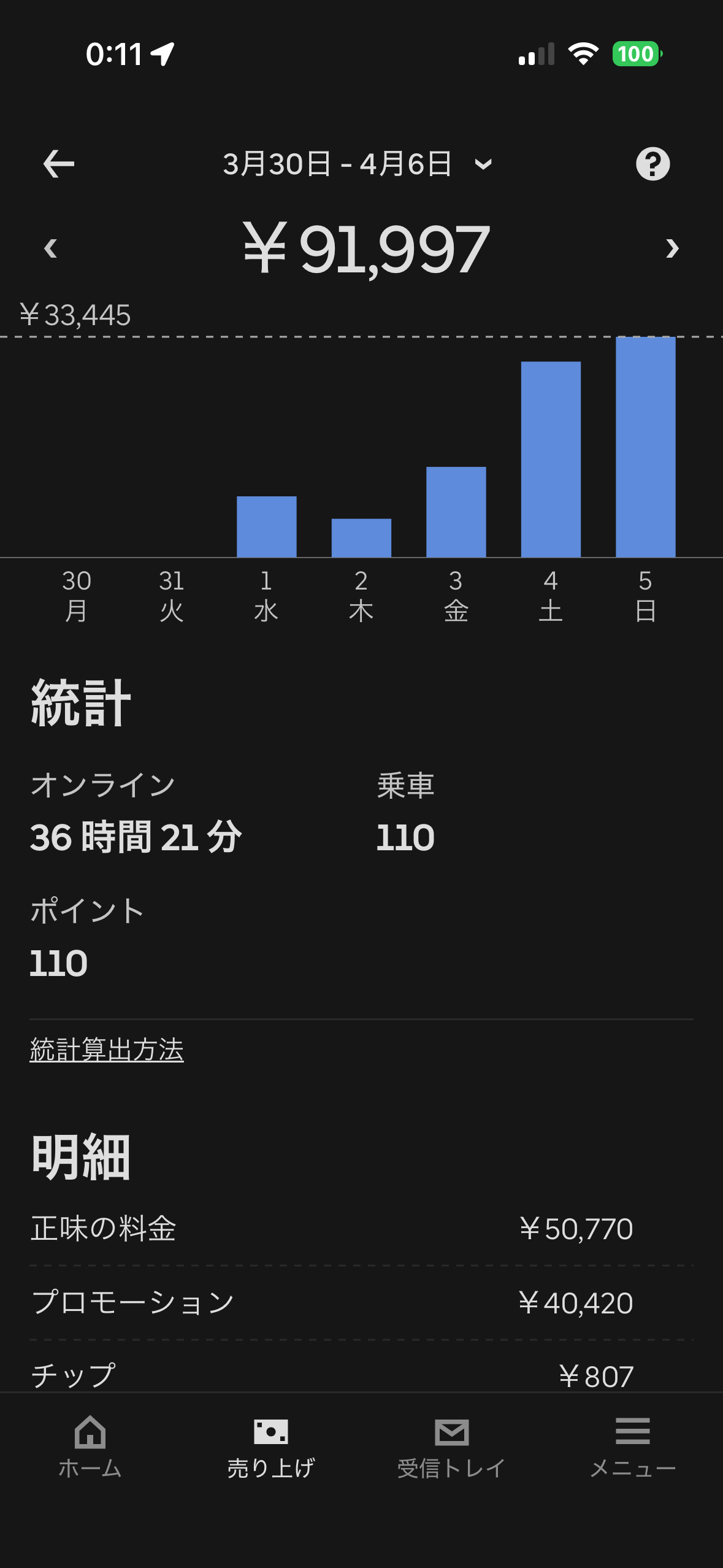The image size is (723, 1568).
Task: Tap the 正味の料金 net fare row
Action: click(362, 1229)
